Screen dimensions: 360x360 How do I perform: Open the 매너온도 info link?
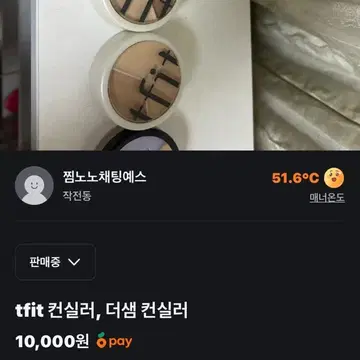coord(327,198)
